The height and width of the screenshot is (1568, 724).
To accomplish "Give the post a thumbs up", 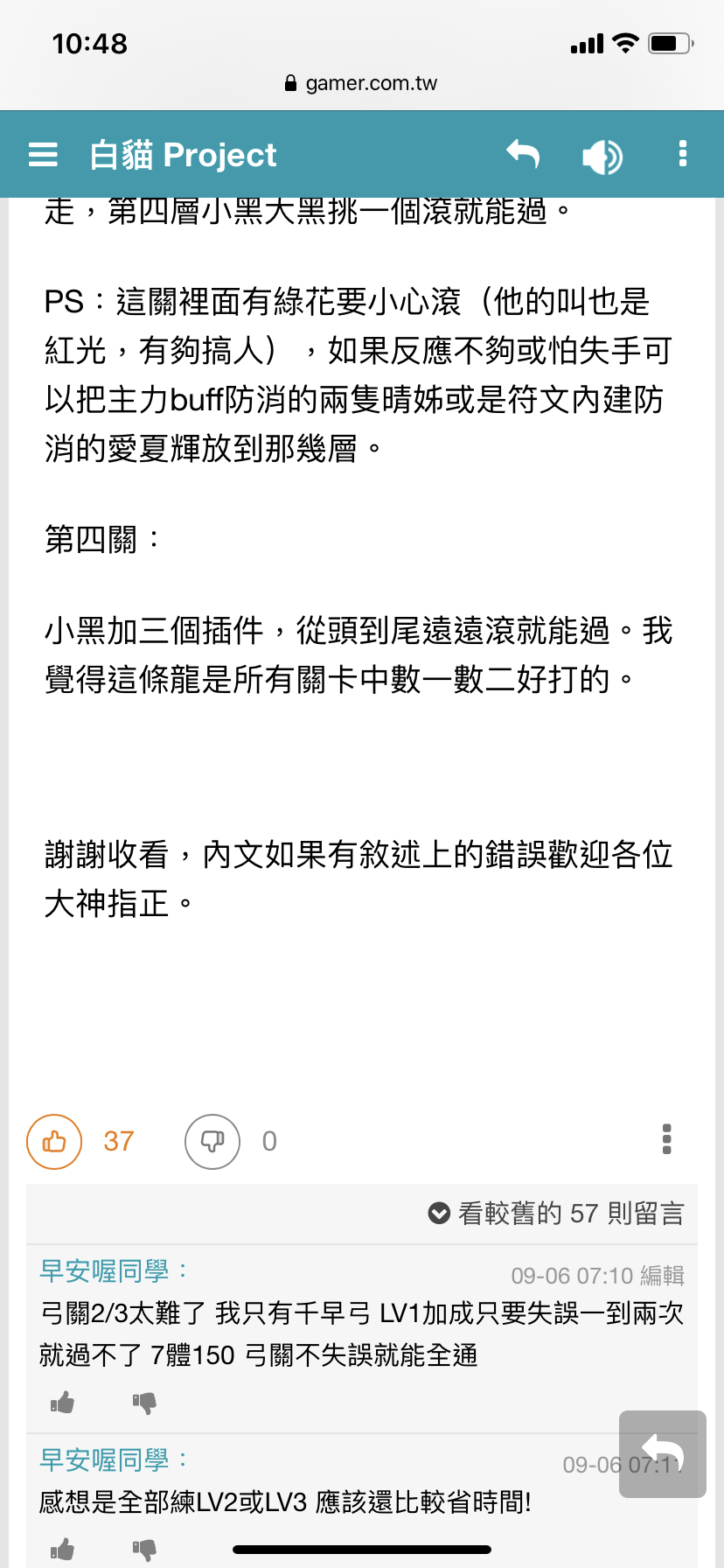I will 54,1141.
